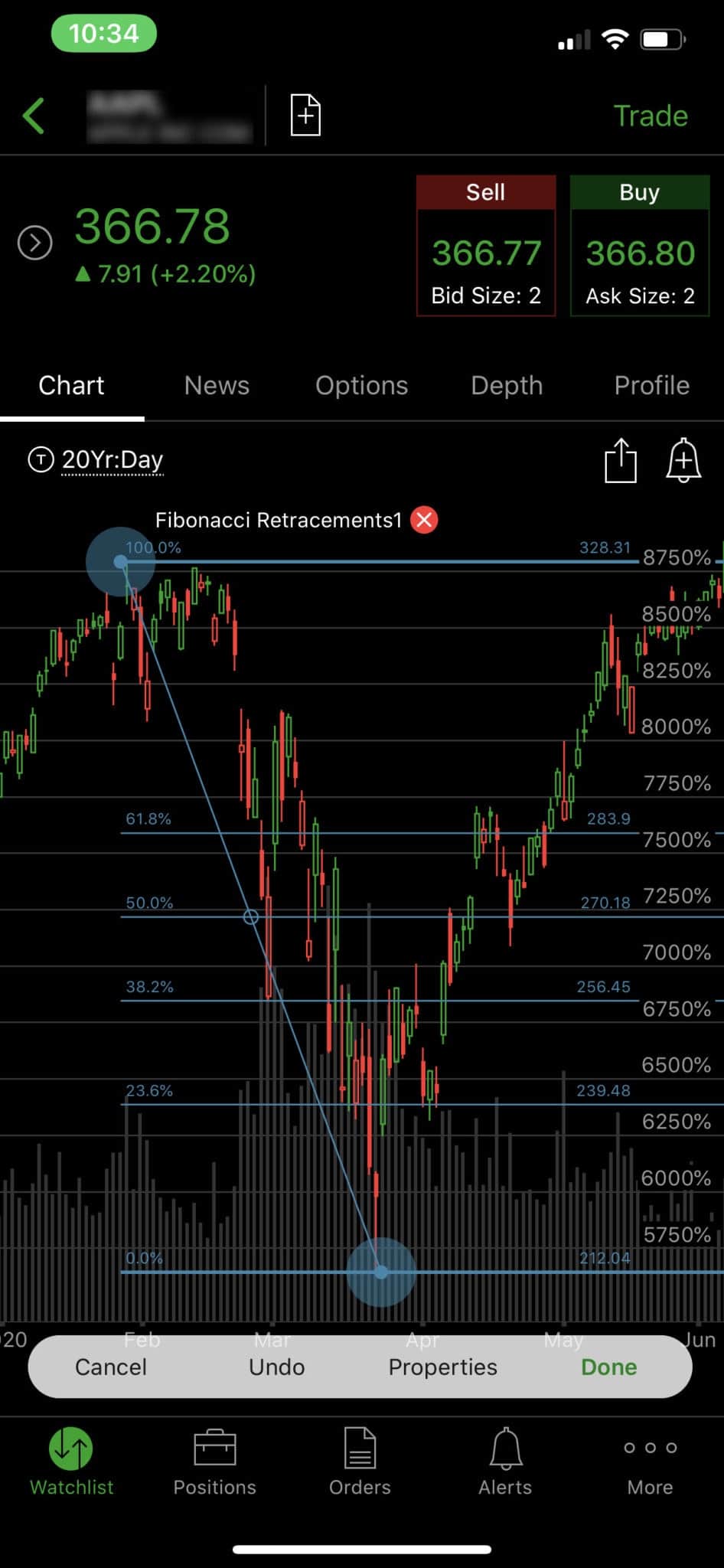Open the Trade screen
724x1568 pixels.
coord(651,116)
